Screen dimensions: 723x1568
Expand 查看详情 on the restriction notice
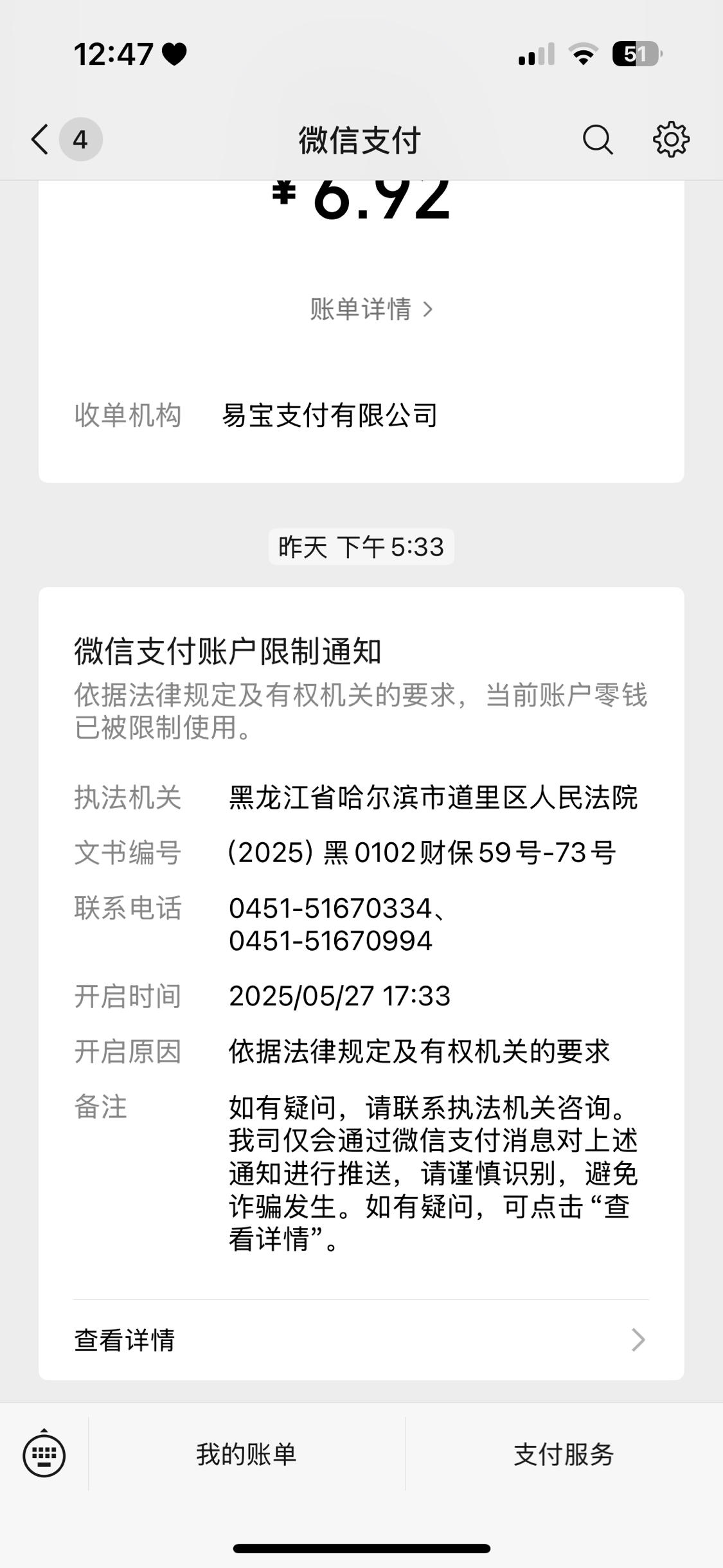pyautogui.click(x=125, y=1341)
